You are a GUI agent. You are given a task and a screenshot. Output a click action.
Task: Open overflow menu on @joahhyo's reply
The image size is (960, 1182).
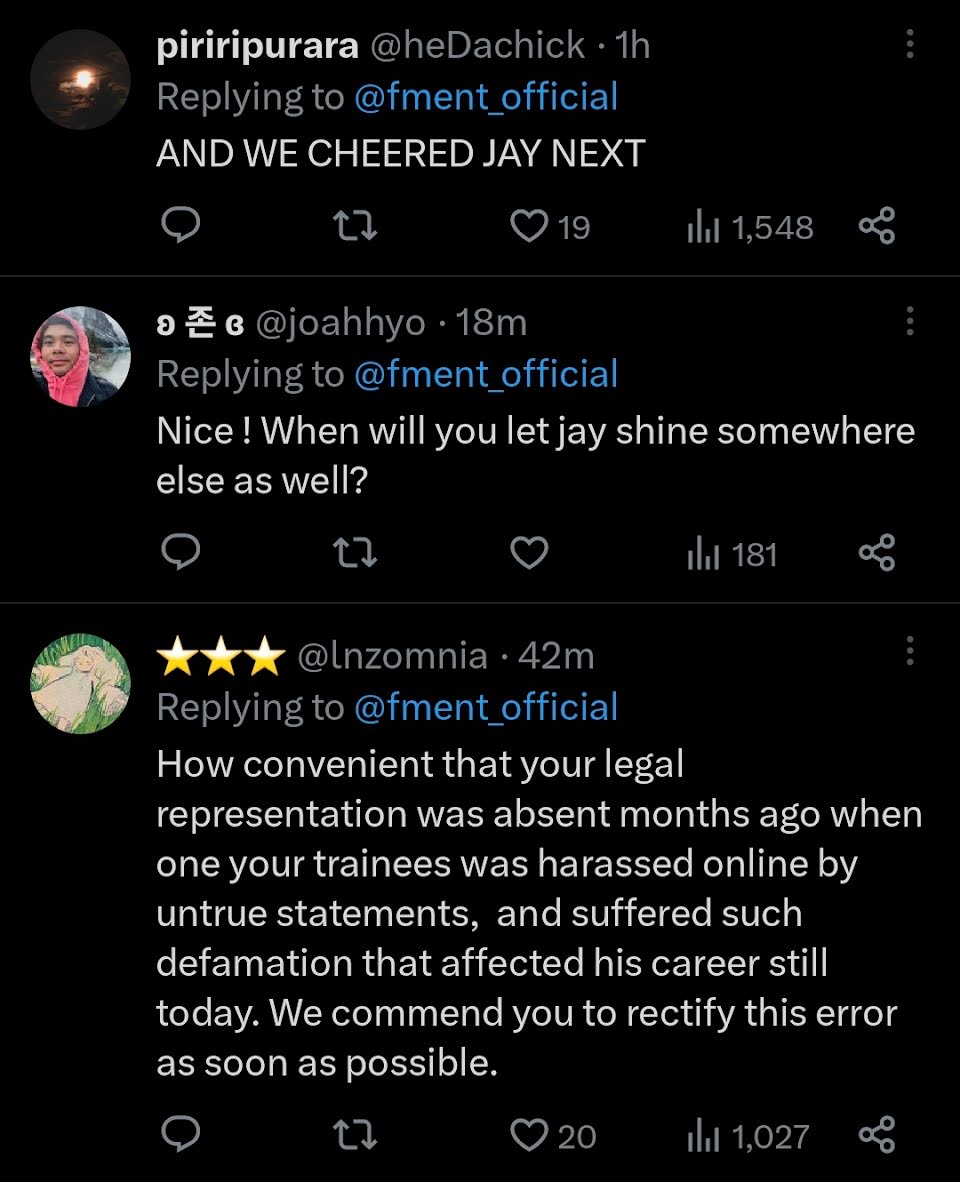pyautogui.click(x=909, y=321)
